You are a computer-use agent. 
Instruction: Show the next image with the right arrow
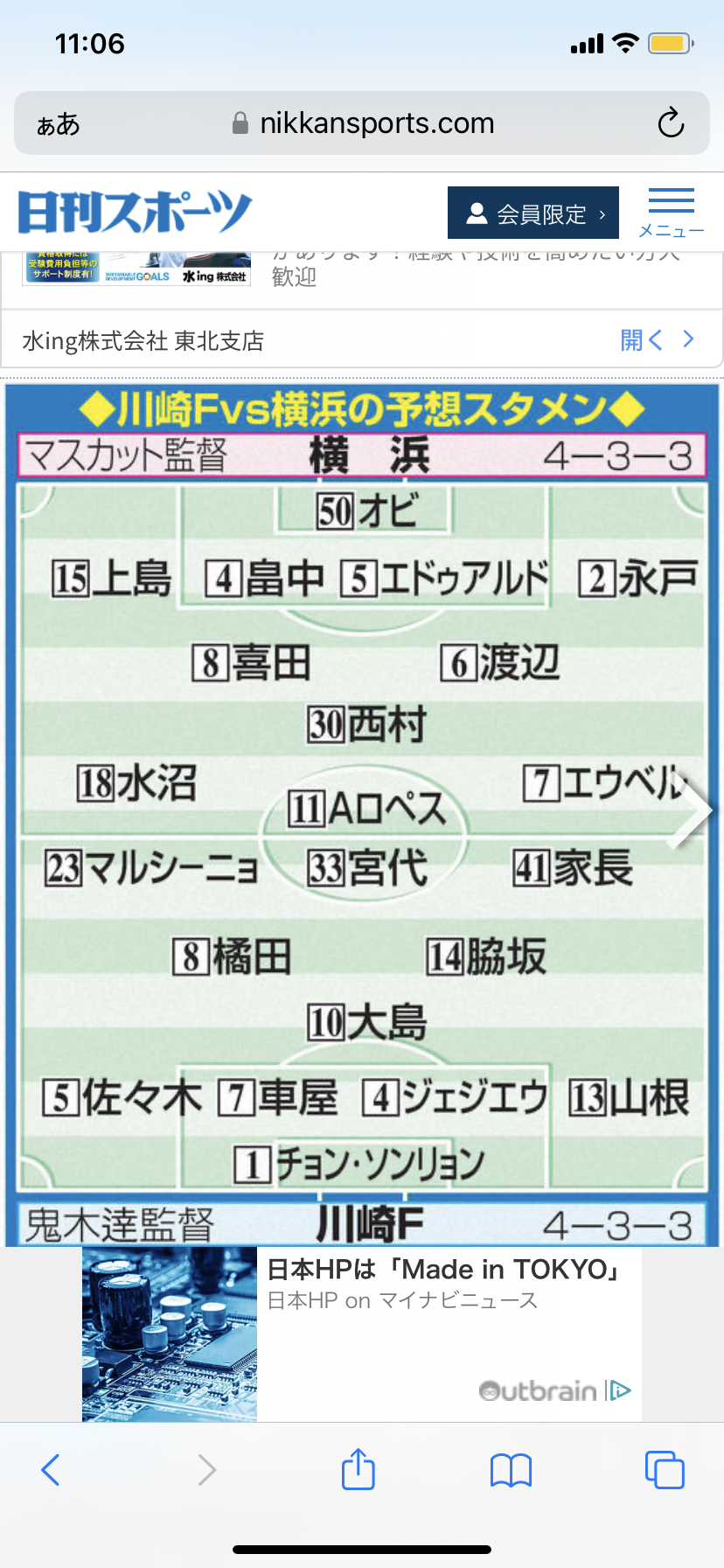(690, 810)
